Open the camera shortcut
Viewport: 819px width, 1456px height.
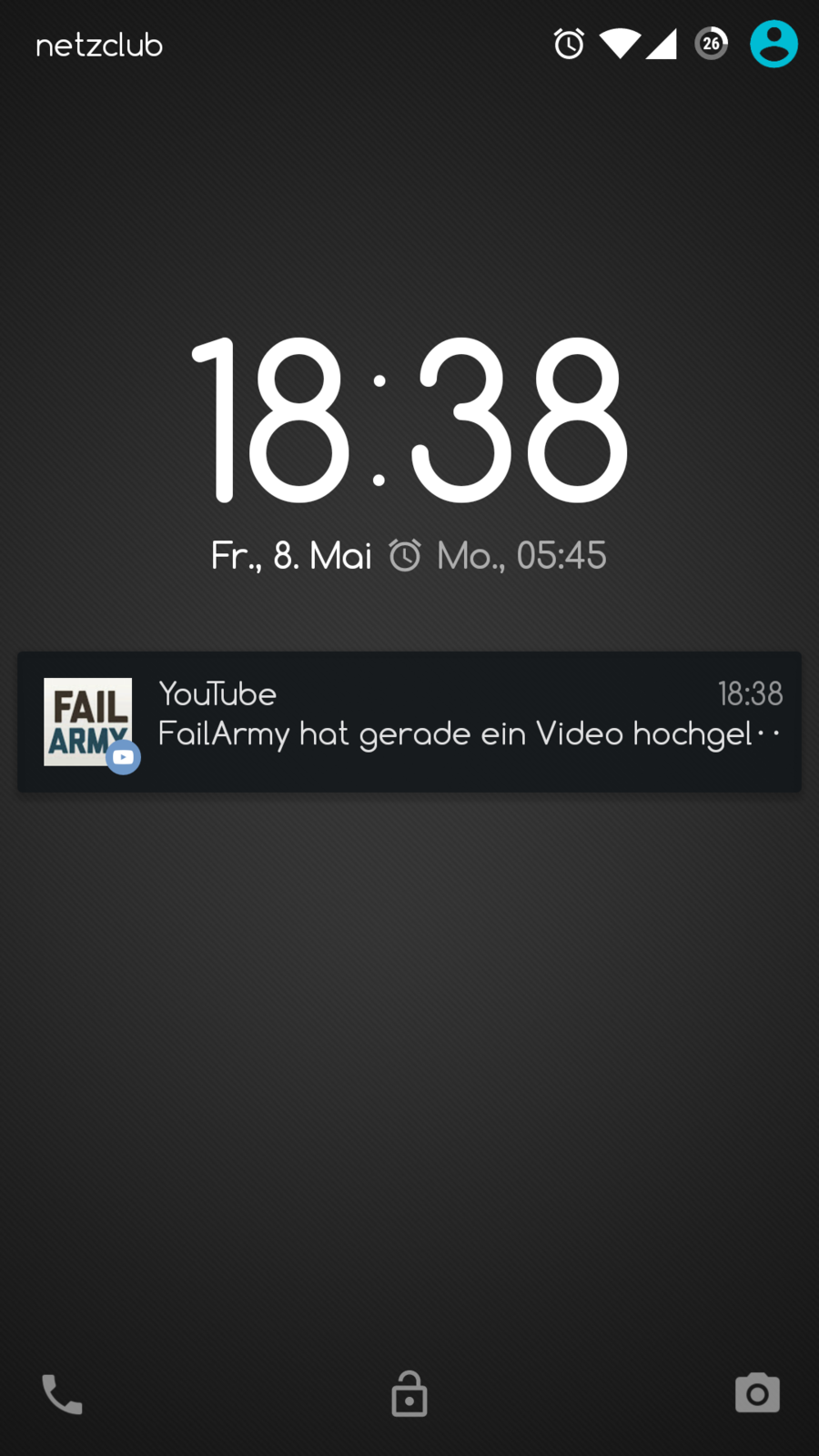757,1393
